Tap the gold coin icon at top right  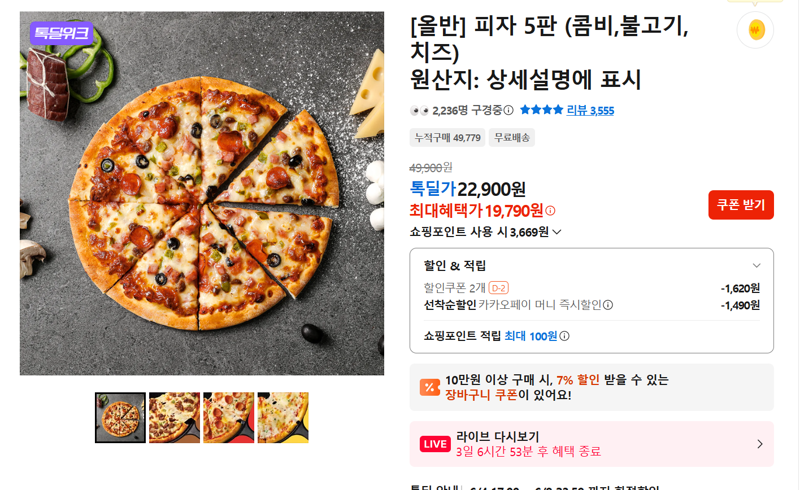coord(755,30)
